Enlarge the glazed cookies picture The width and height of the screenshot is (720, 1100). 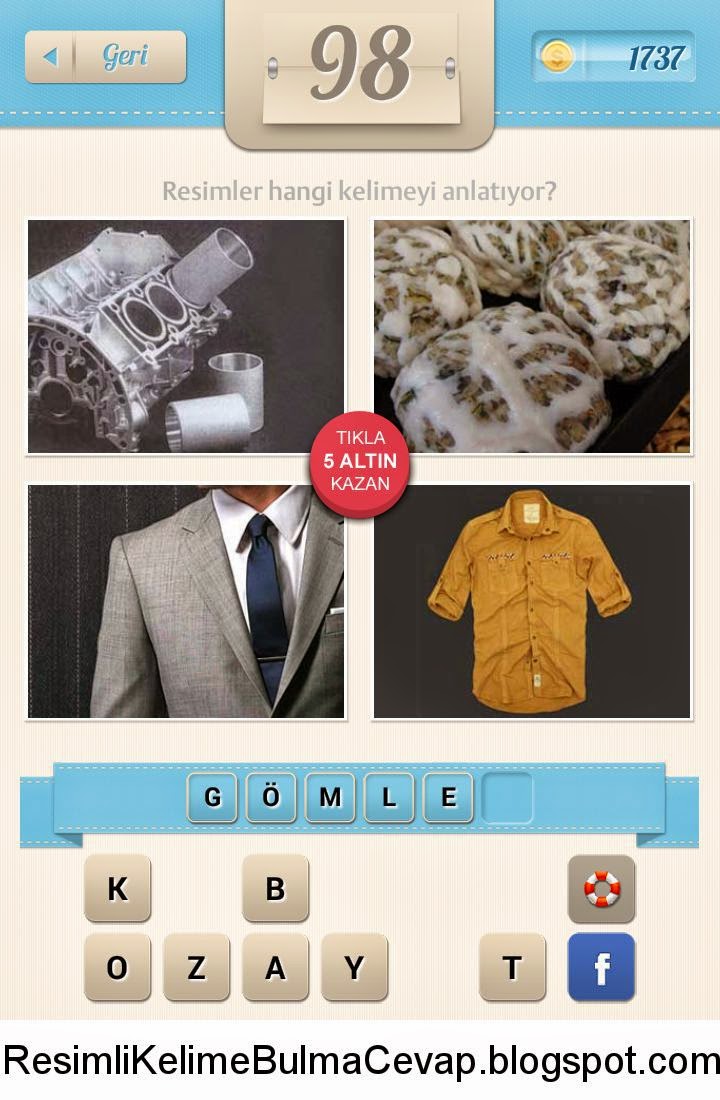point(532,337)
